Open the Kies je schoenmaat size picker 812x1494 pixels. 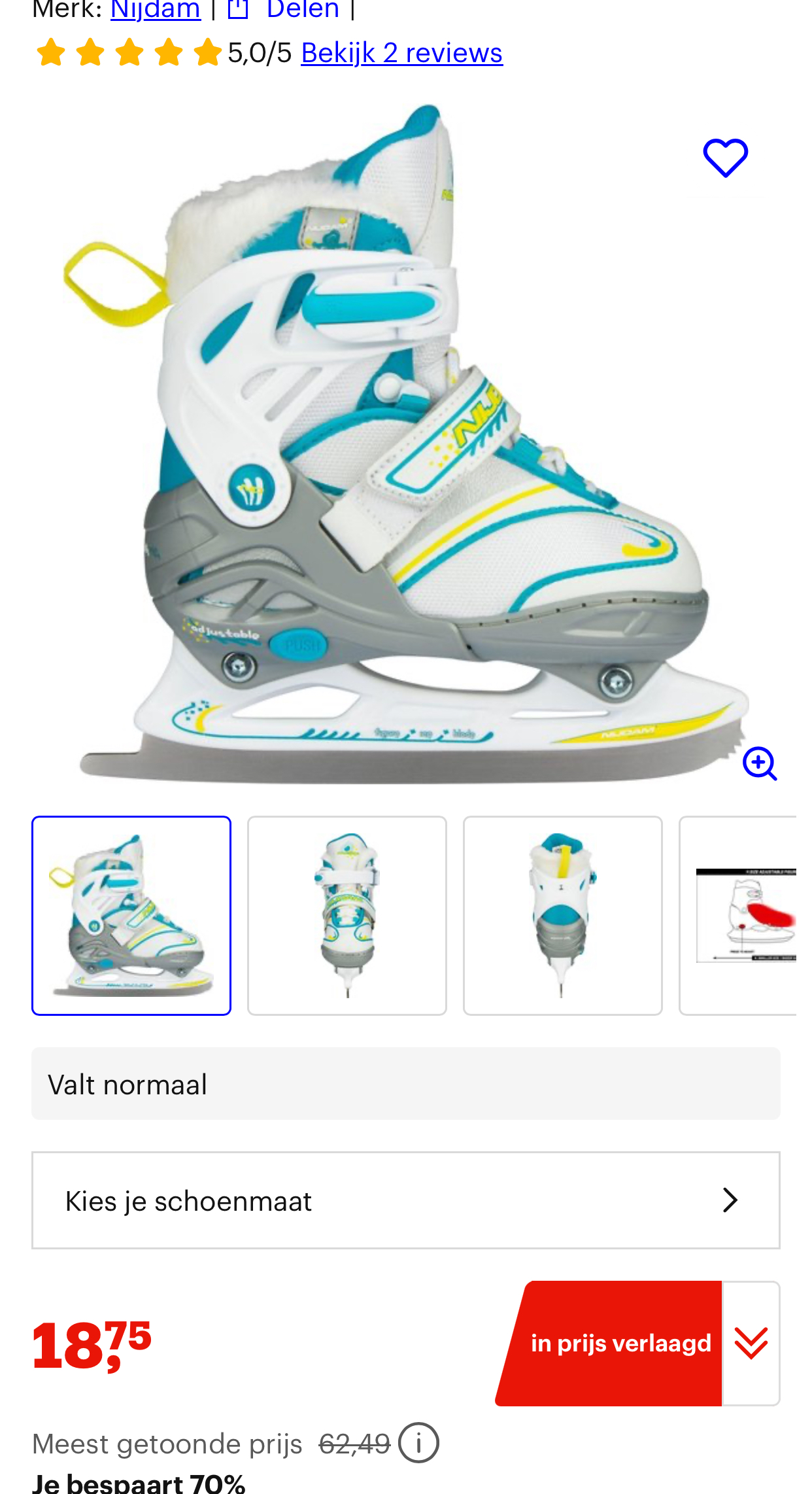coord(406,1200)
